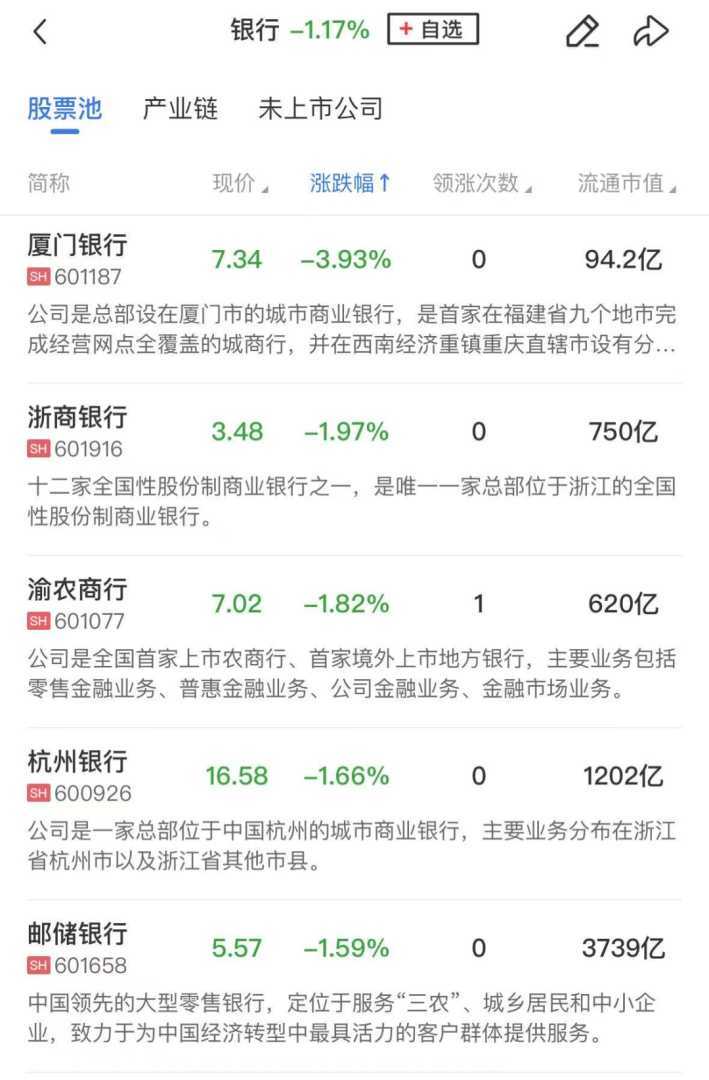
Task: Sort stocks by 领涨次数
Action: tap(482, 184)
